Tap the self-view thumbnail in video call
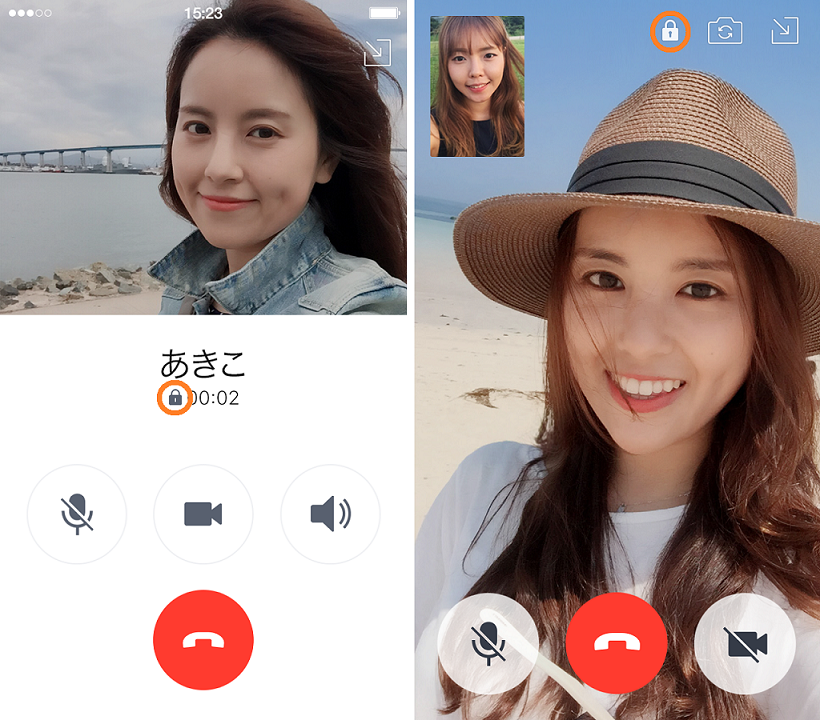 (477, 86)
